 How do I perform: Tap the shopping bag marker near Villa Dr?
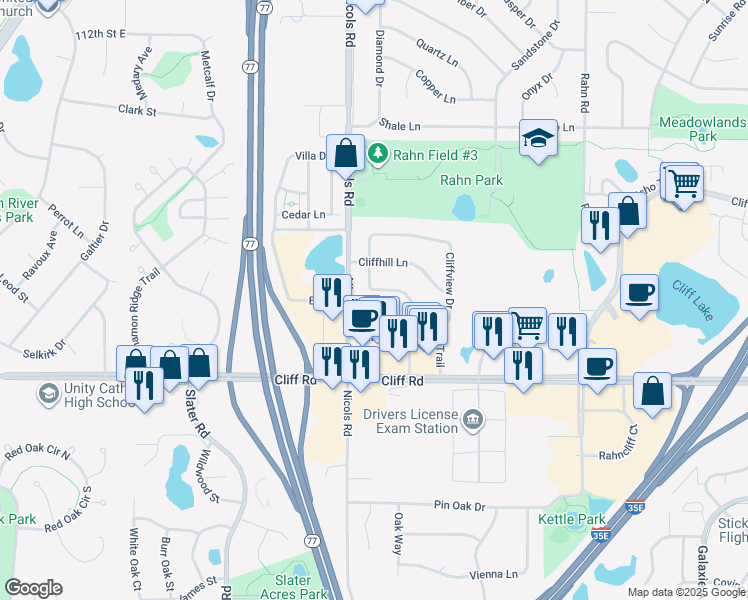click(345, 153)
